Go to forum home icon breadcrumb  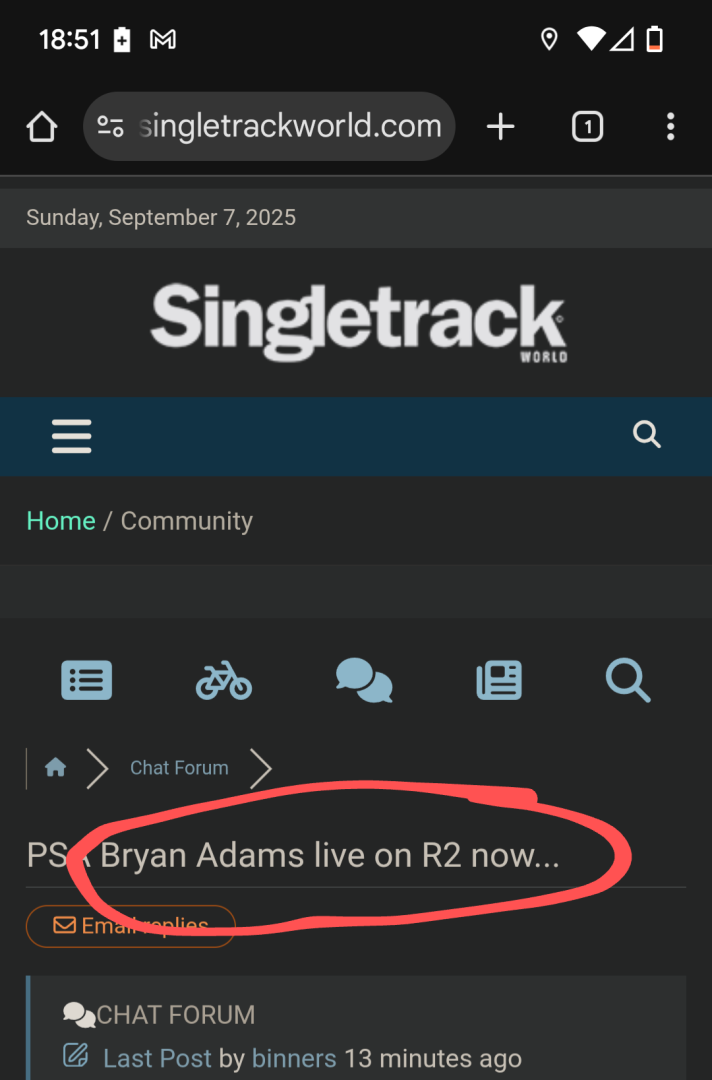56,768
